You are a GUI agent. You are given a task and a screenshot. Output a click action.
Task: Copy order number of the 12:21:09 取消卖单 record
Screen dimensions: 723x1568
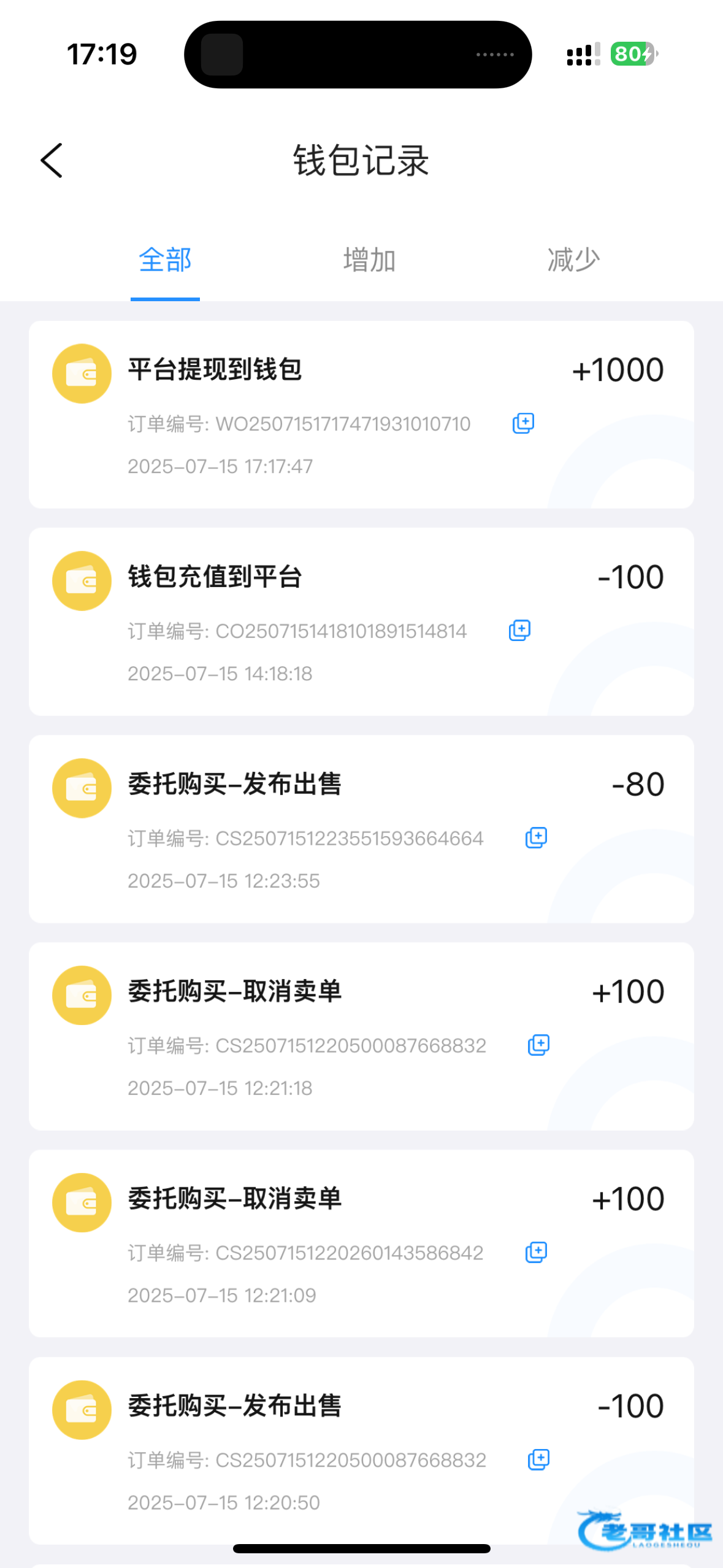pos(536,1252)
